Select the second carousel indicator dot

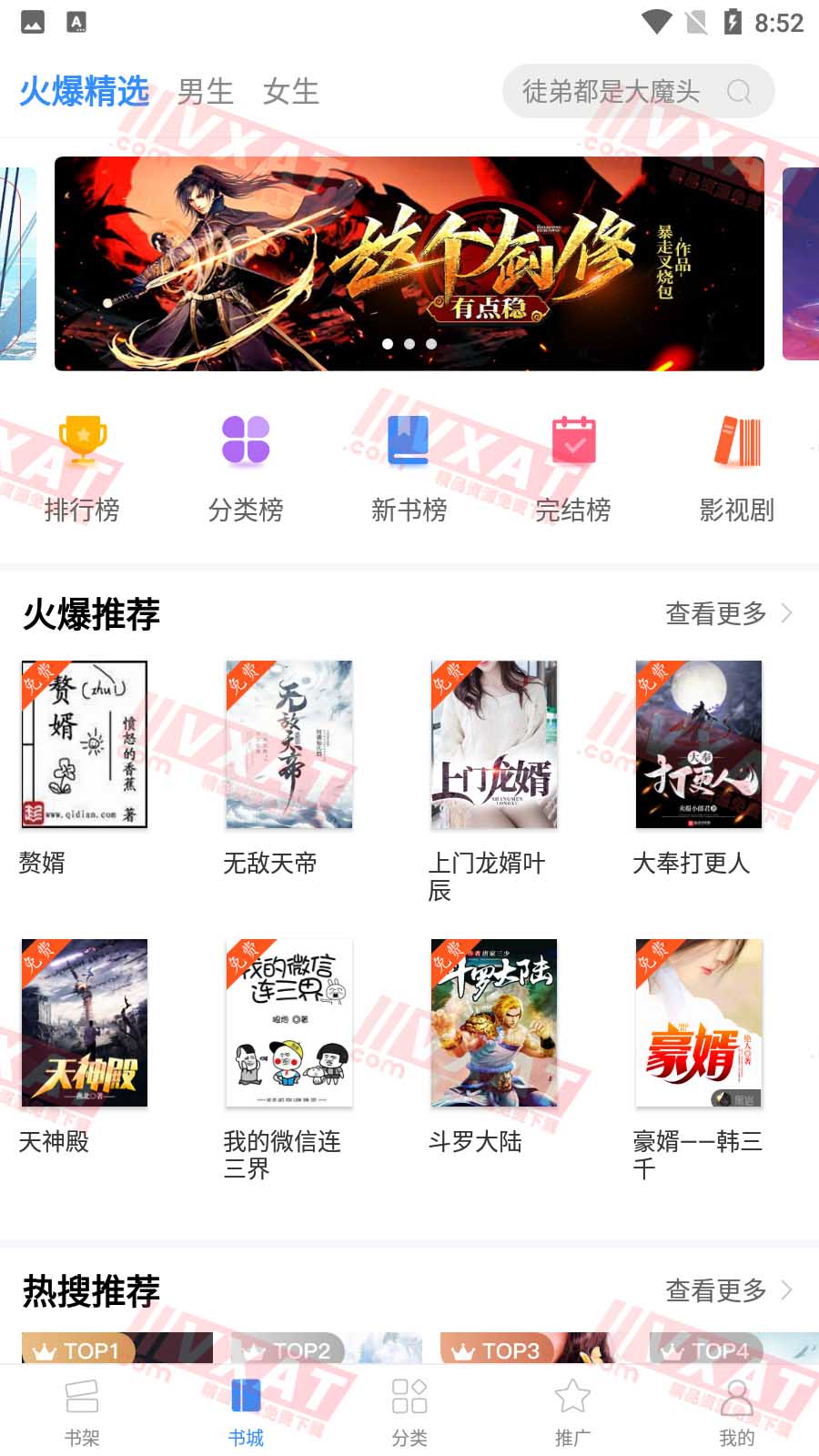click(409, 344)
